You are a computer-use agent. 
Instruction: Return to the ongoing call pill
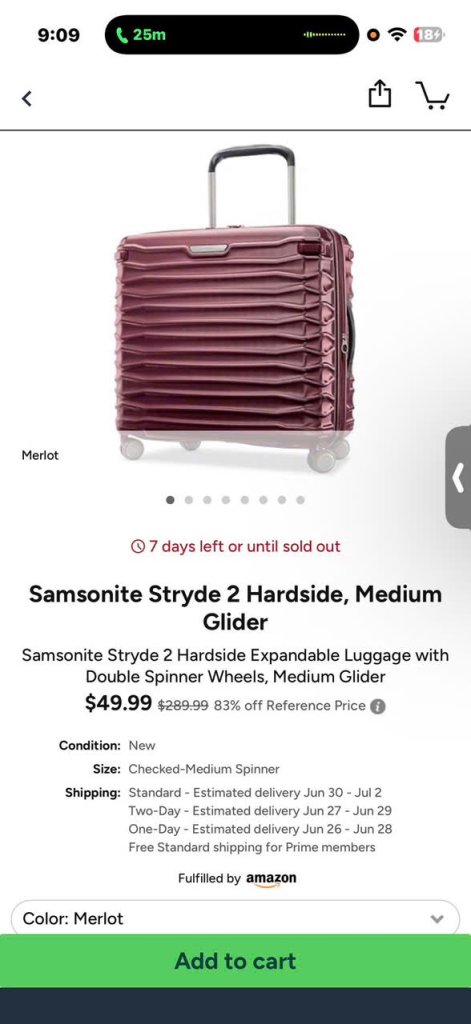(232, 35)
